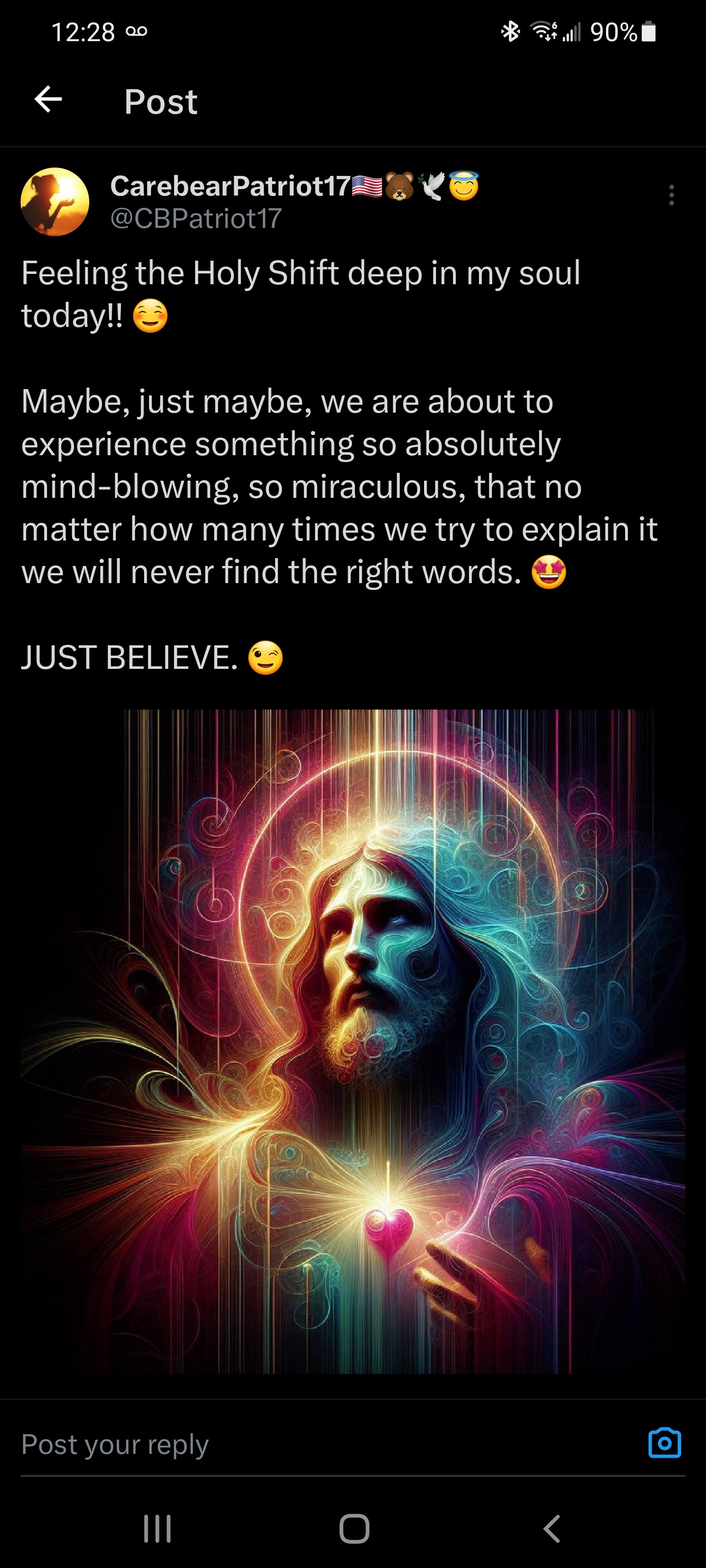The image size is (706, 1568).
Task: Open the @CBPatriot17 profile handle
Action: coord(196,219)
